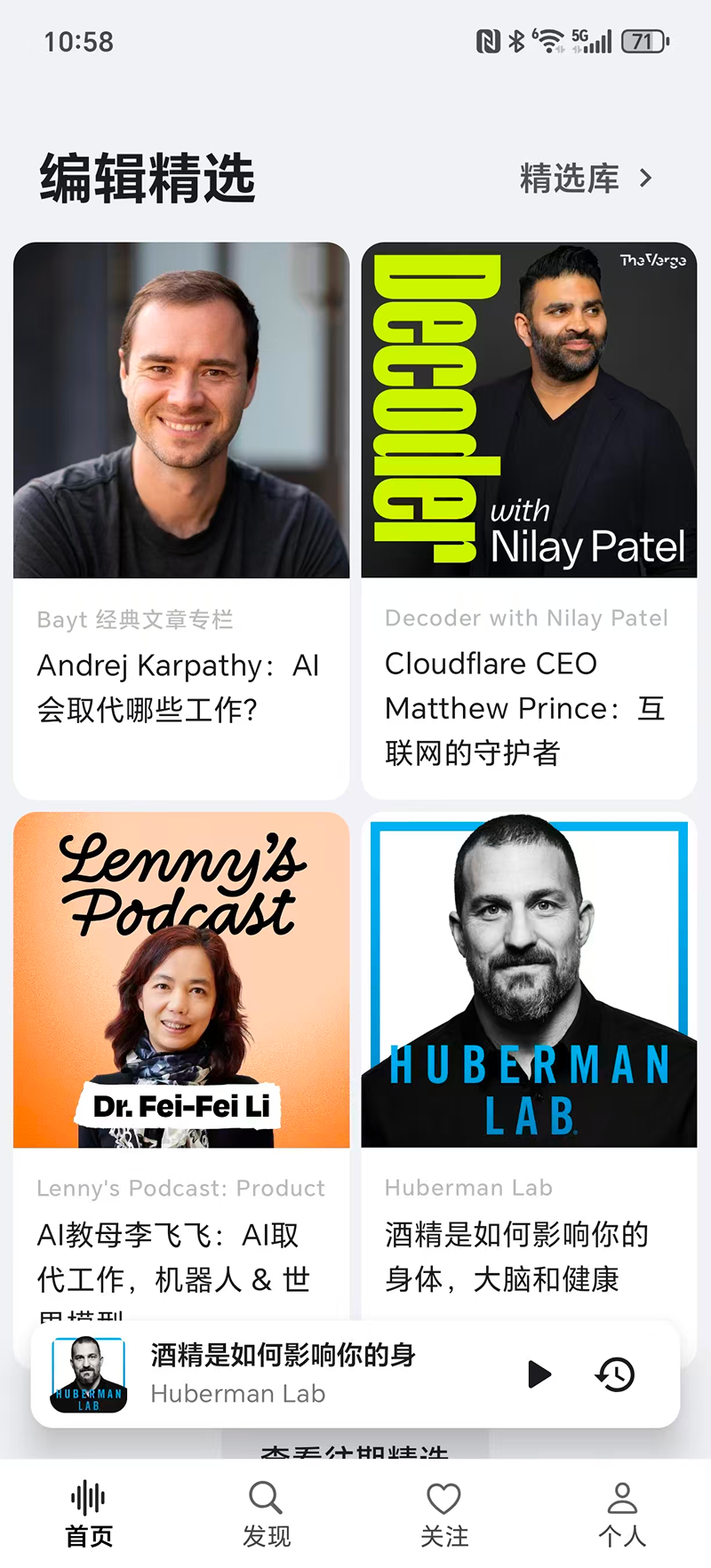Open the 精选库 library link
711x1568 pixels.
point(586,179)
